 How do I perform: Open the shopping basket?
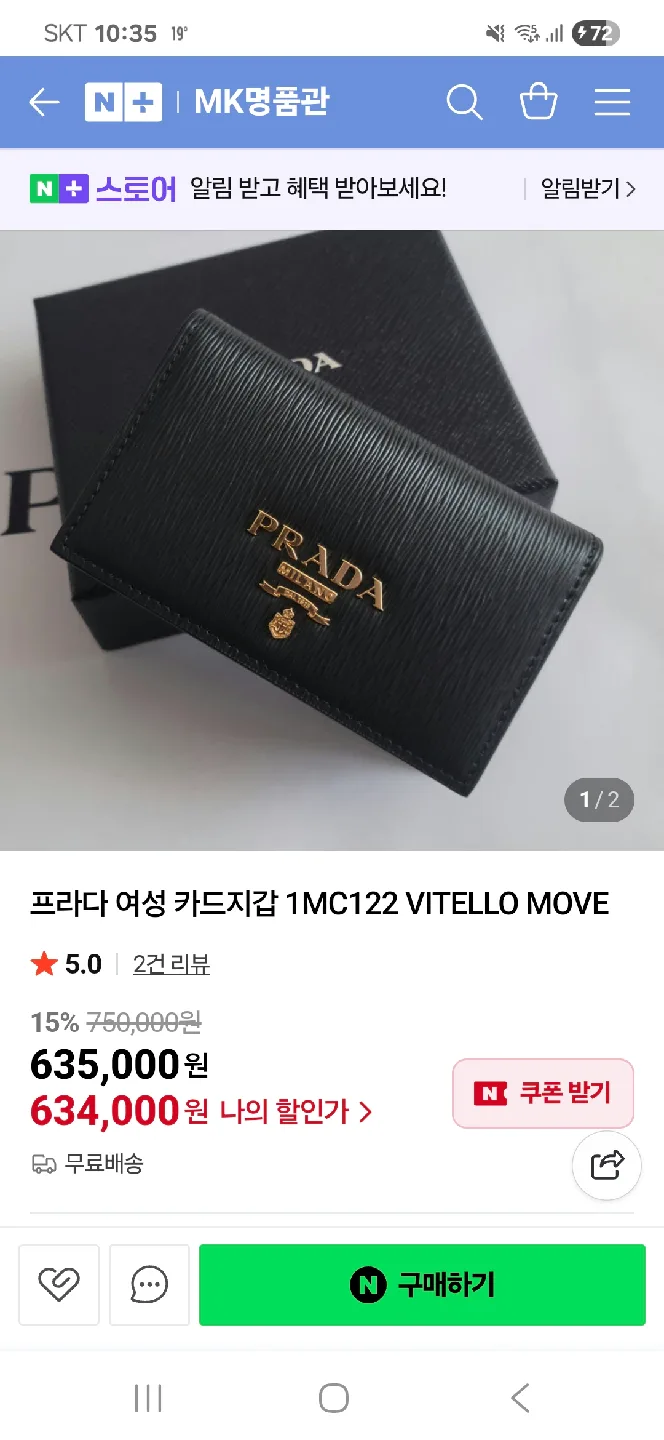[538, 102]
